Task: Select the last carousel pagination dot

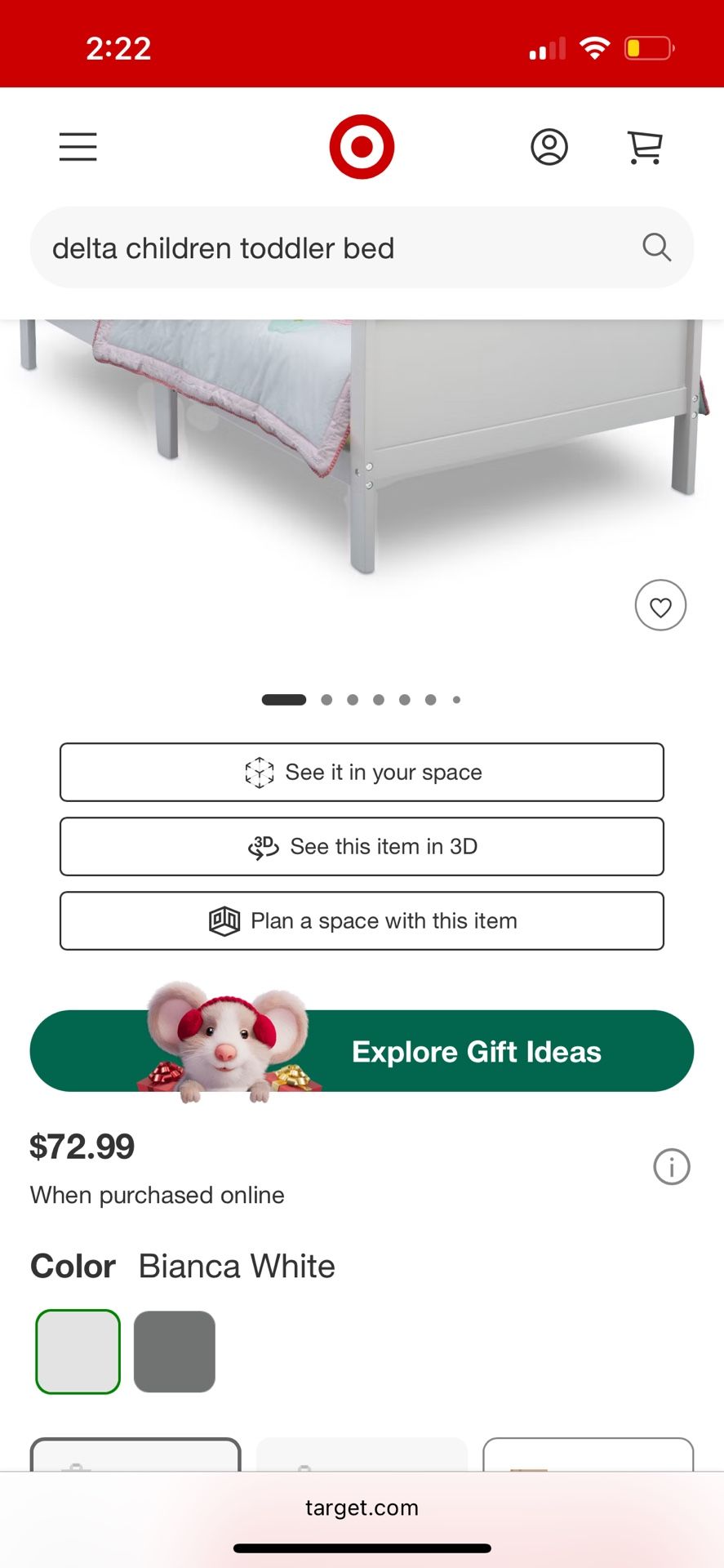Action: click(456, 700)
